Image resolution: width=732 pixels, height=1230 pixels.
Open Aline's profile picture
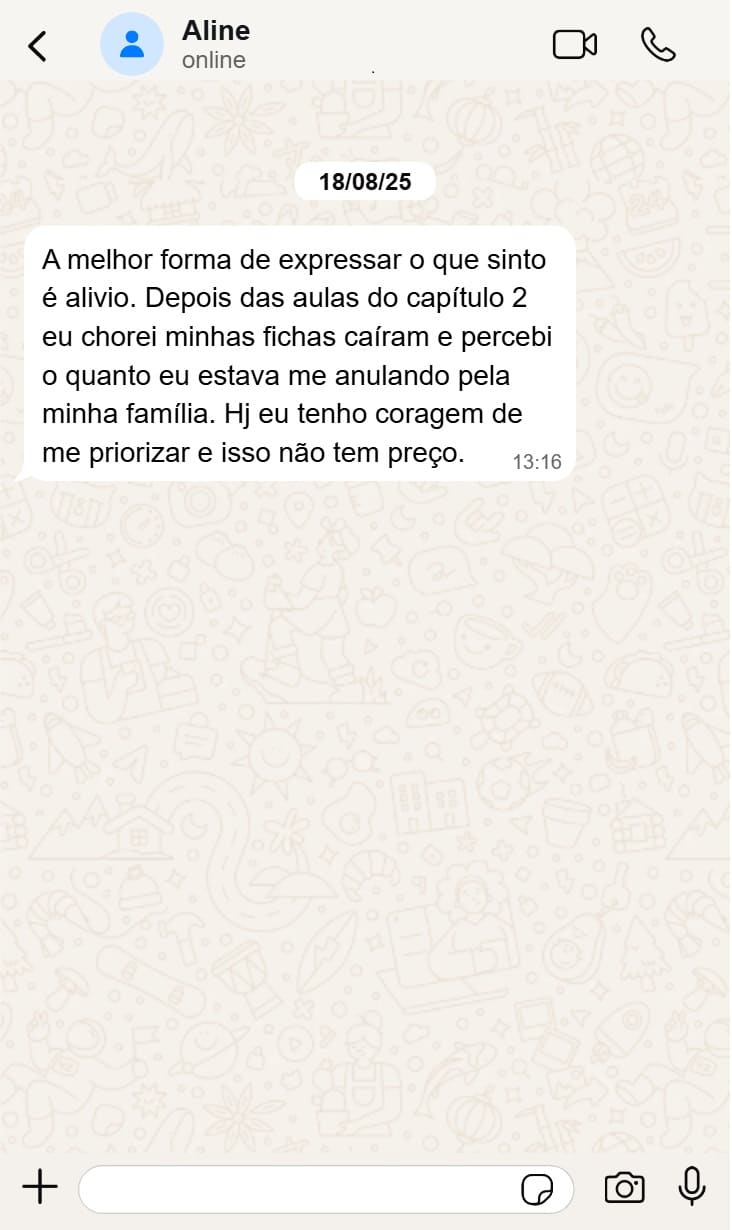[132, 45]
